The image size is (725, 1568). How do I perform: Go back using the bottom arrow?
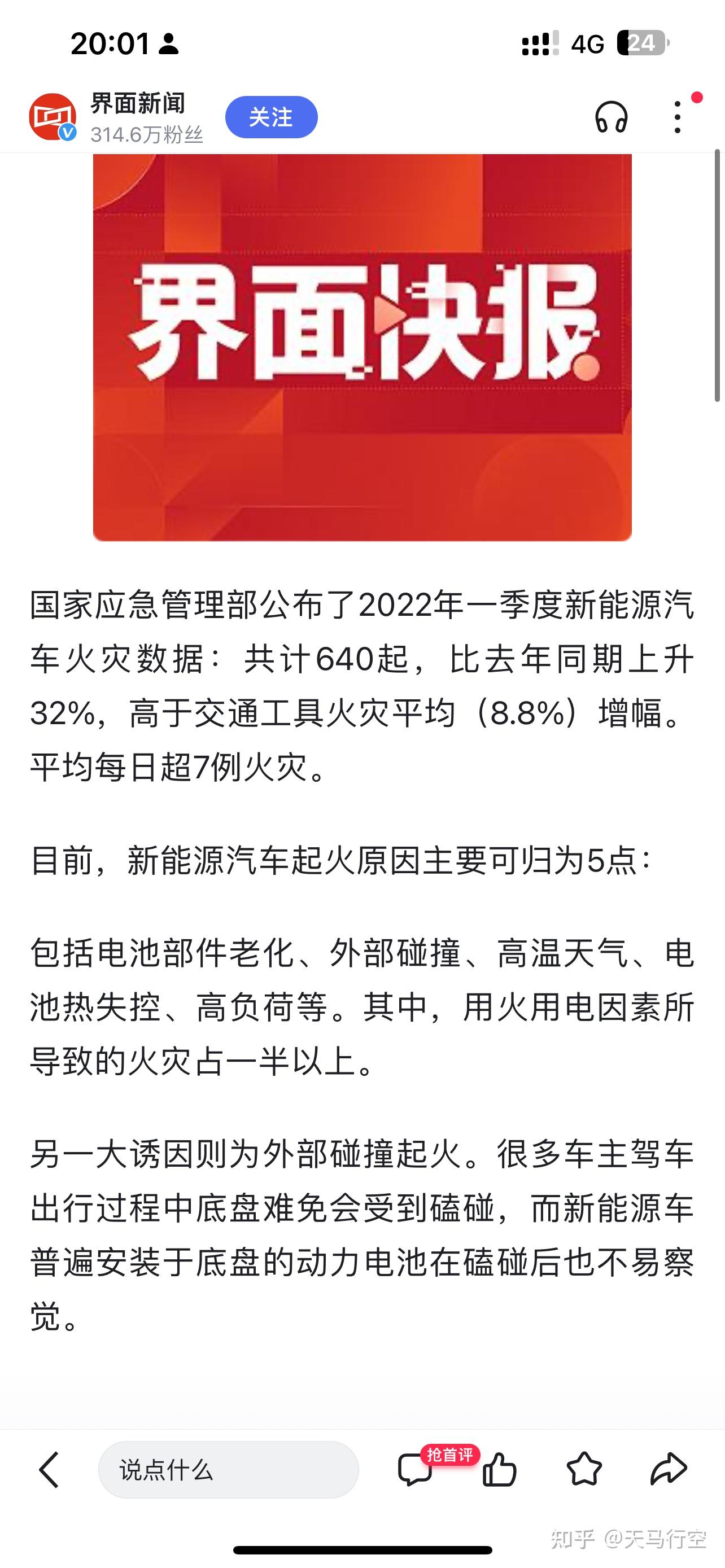point(49,1470)
